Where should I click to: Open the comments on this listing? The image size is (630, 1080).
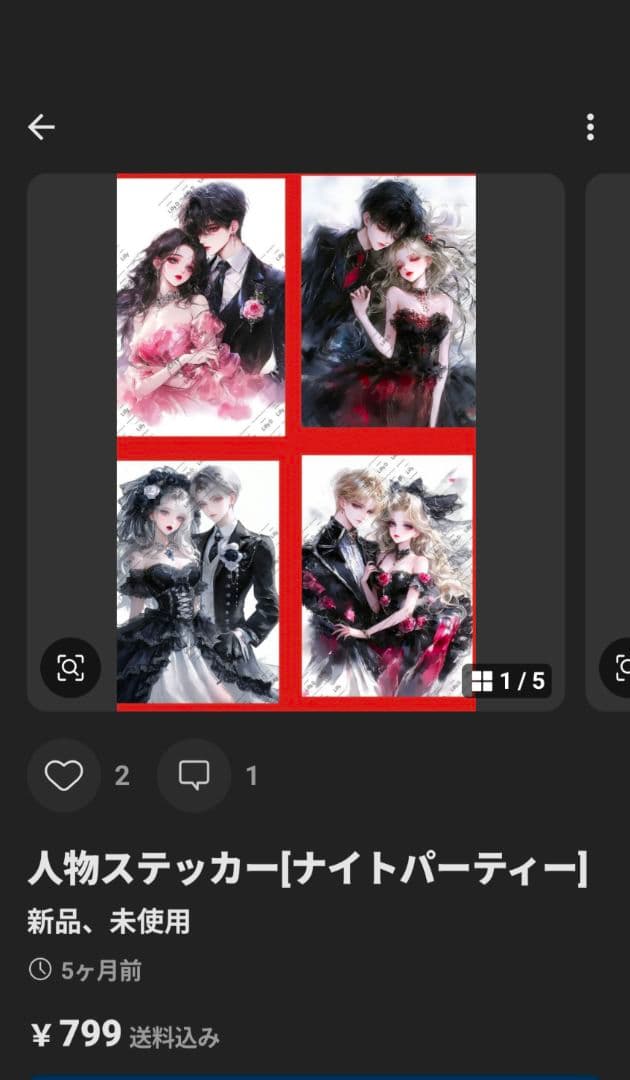(x=193, y=775)
